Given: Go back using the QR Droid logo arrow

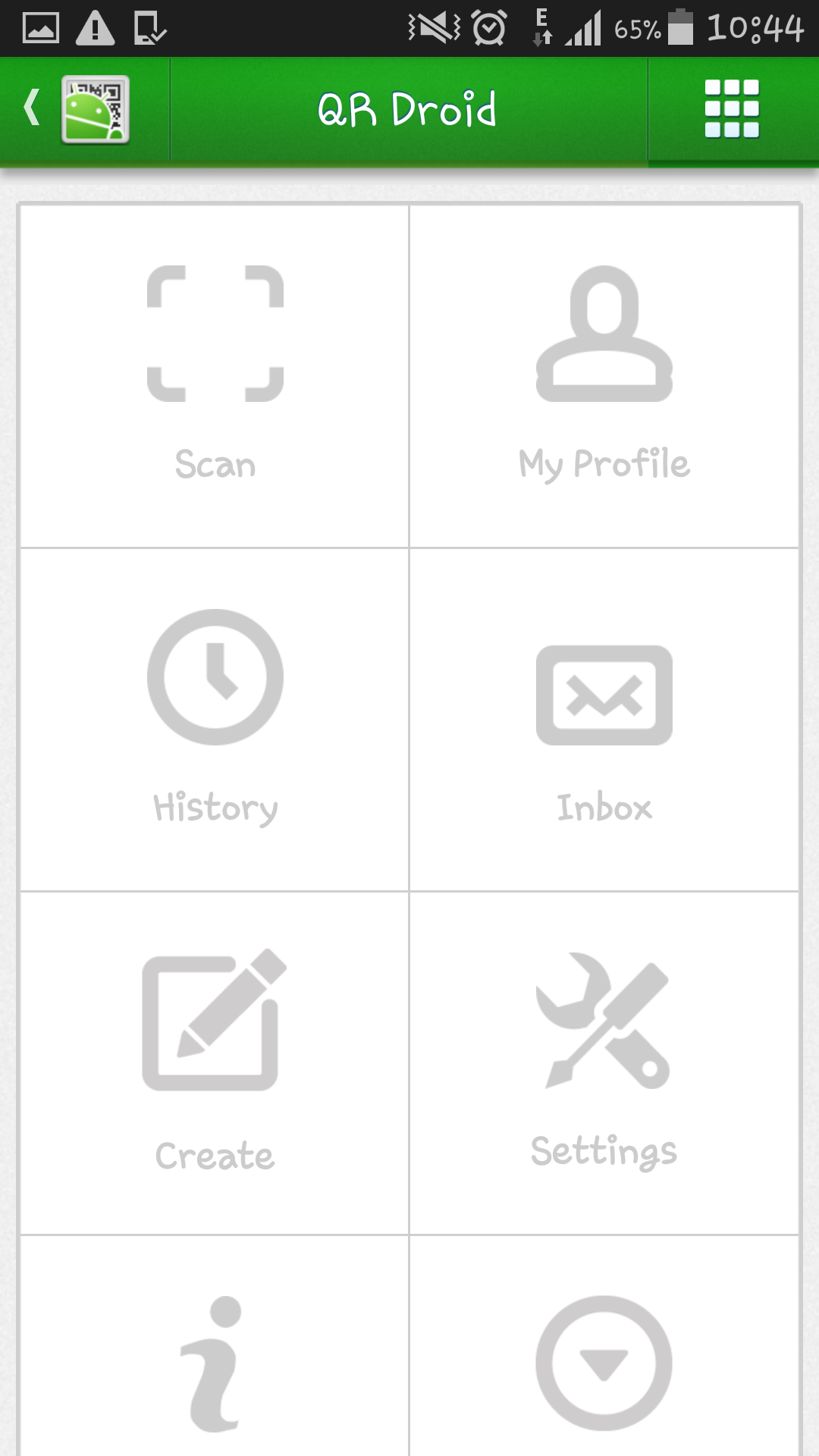Looking at the screenshot, I should pos(77,109).
